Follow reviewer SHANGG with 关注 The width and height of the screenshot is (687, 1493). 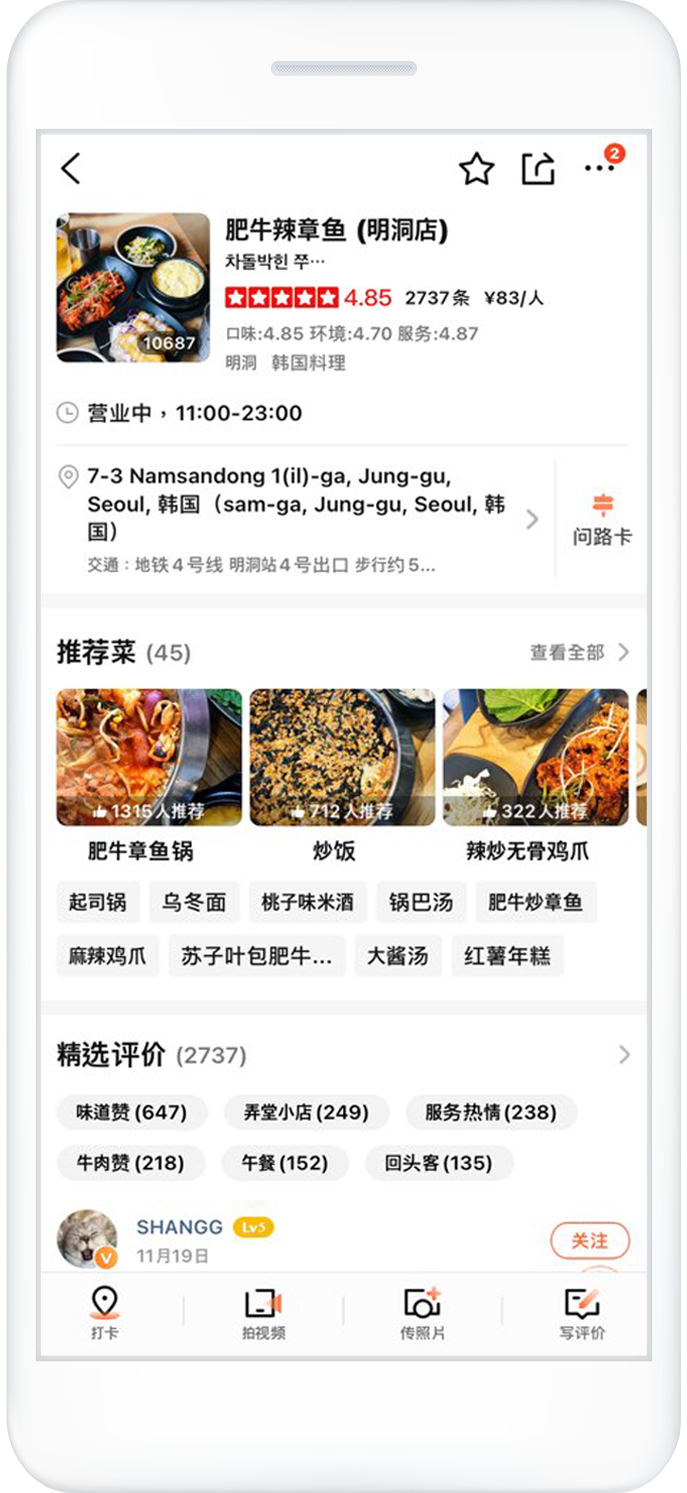[590, 1241]
